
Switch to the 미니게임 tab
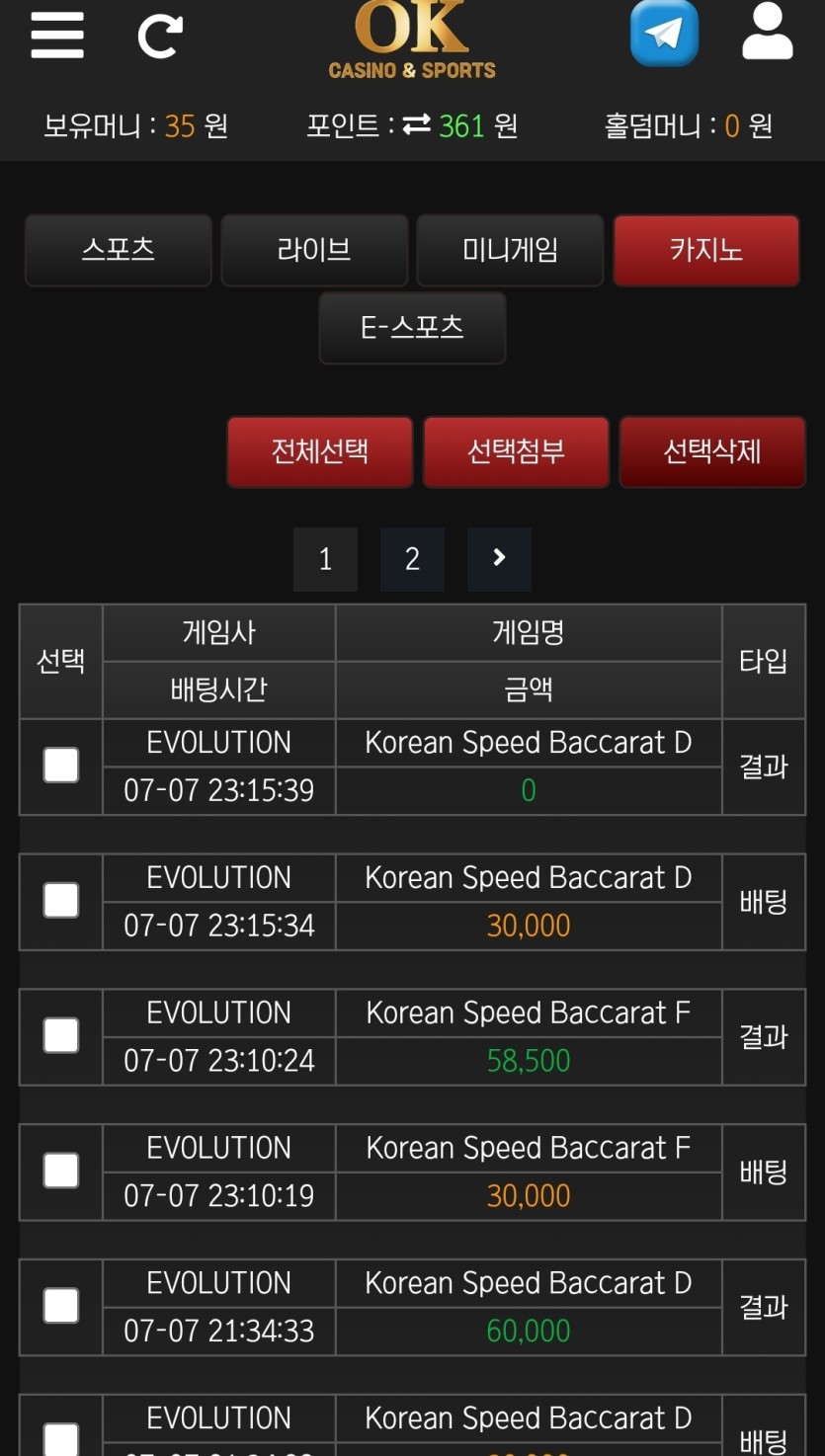point(510,250)
